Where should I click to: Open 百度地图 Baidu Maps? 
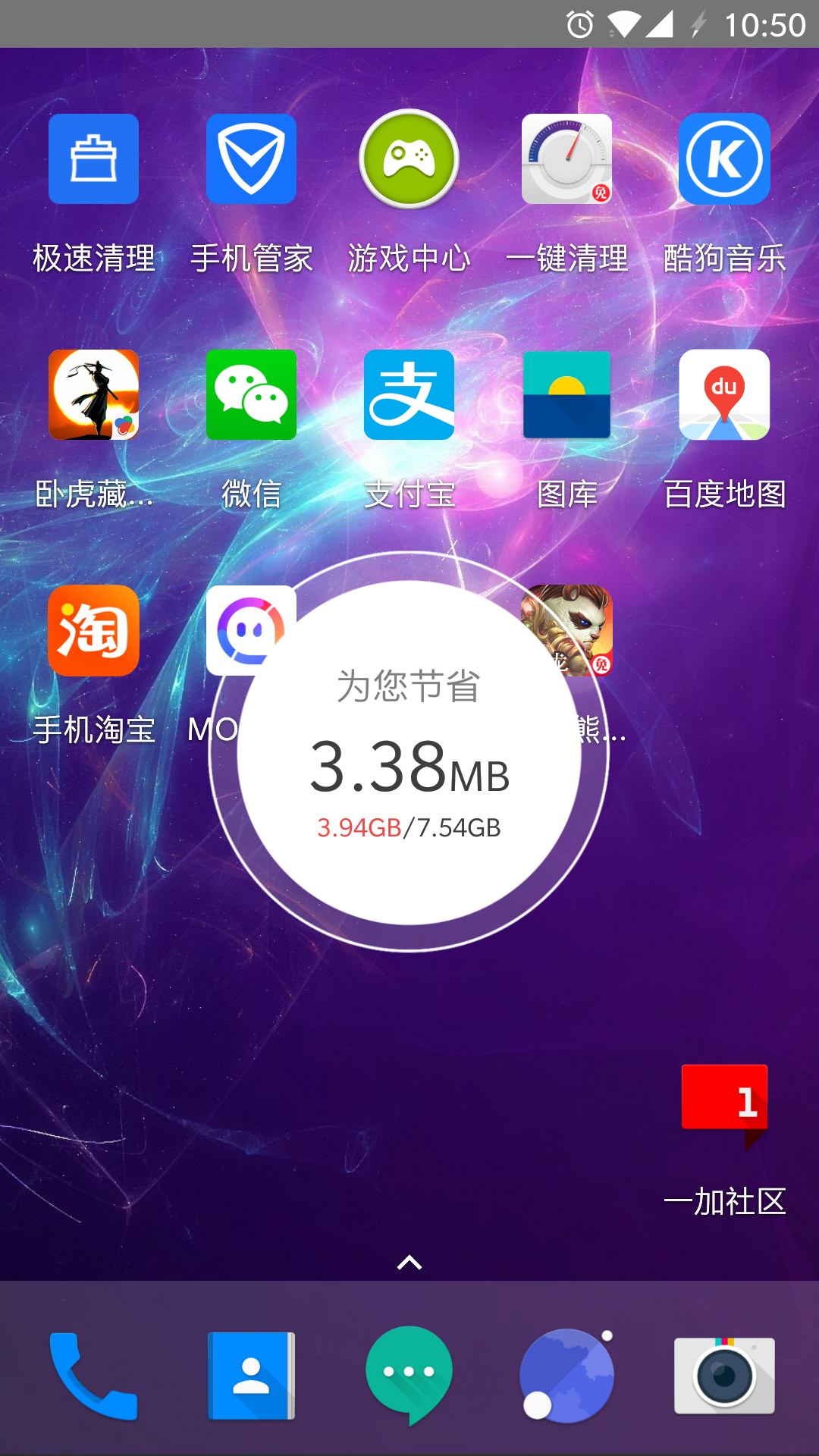[724, 394]
